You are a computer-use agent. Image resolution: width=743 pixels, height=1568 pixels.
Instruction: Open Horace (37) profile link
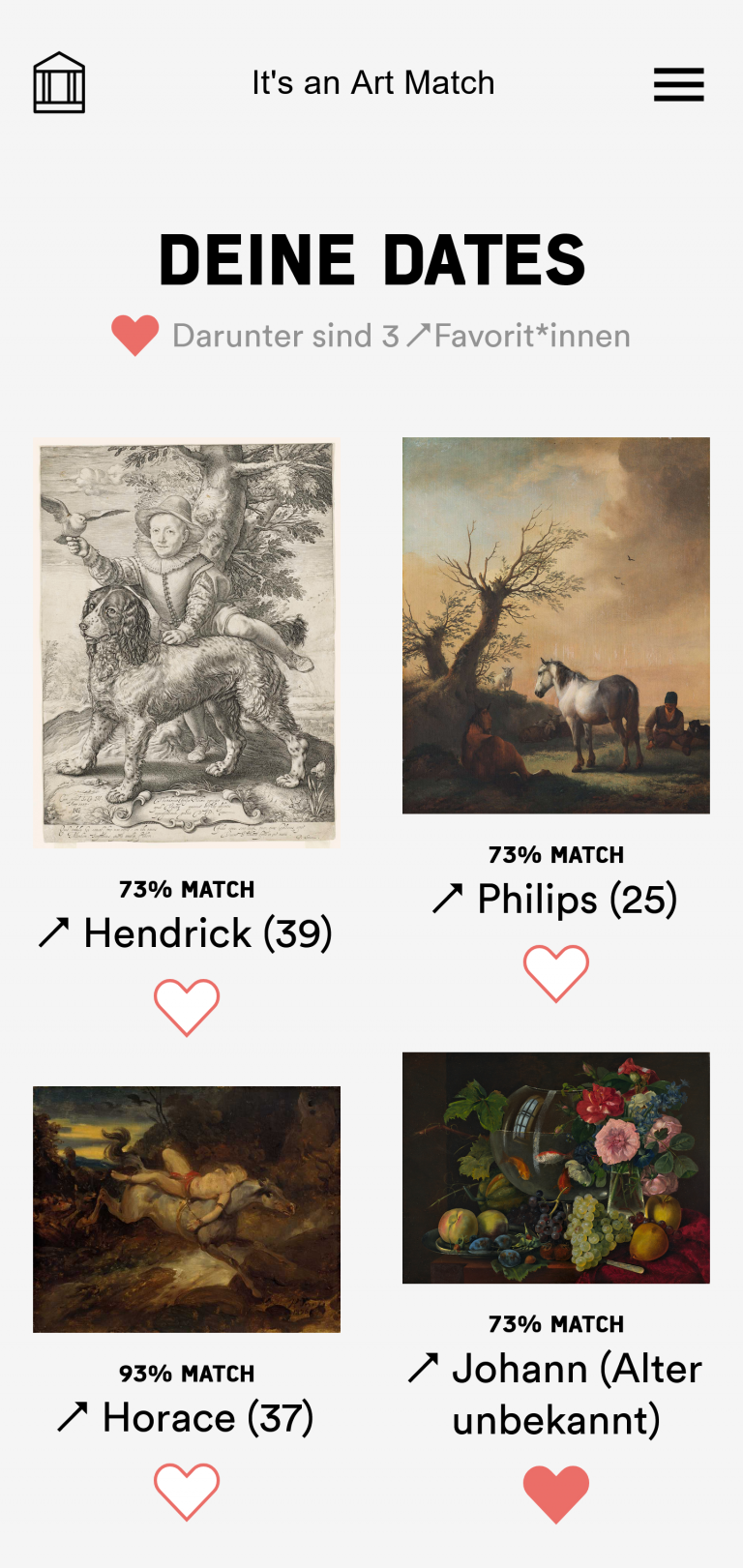click(187, 1418)
